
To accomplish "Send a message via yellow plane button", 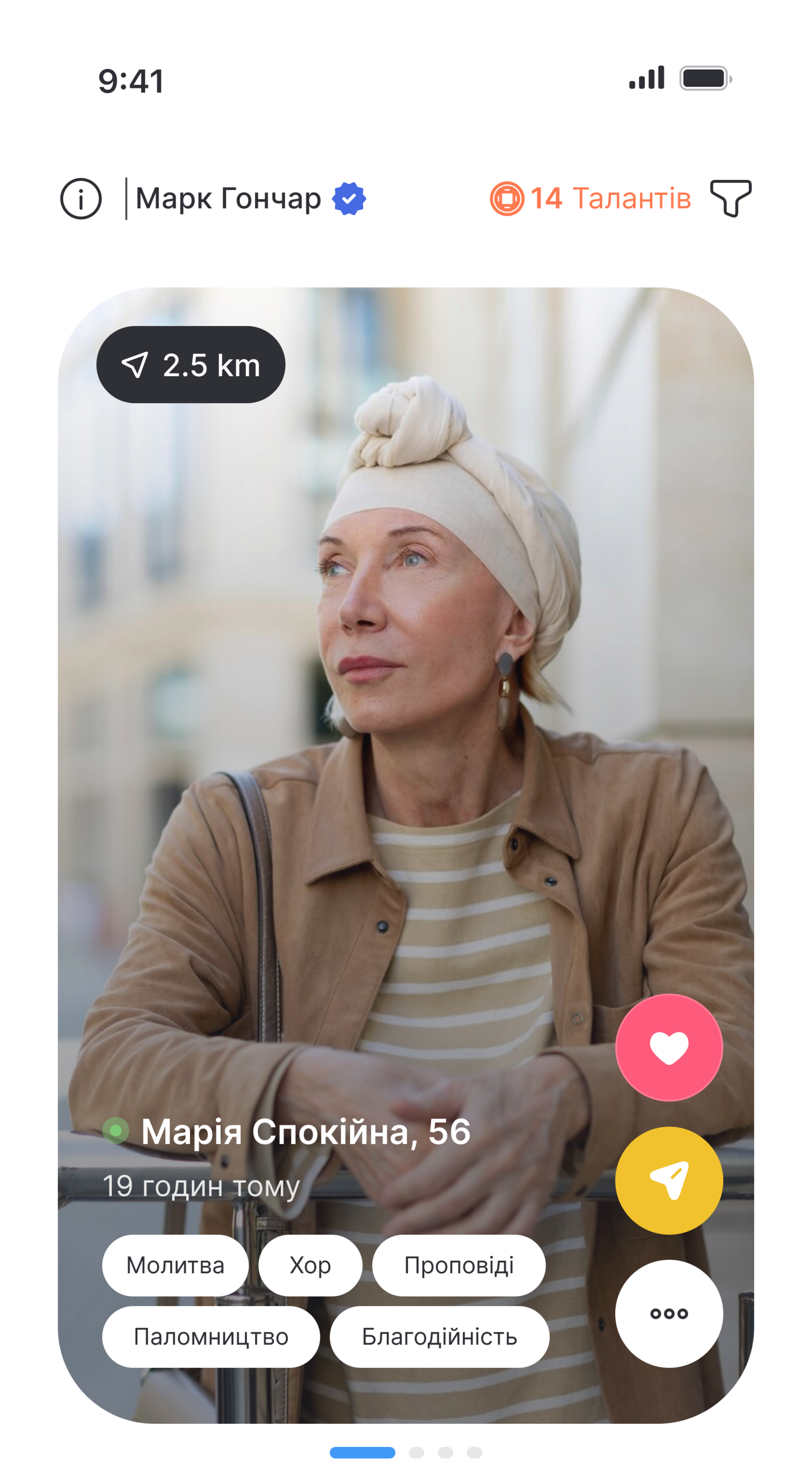I will click(x=668, y=1180).
